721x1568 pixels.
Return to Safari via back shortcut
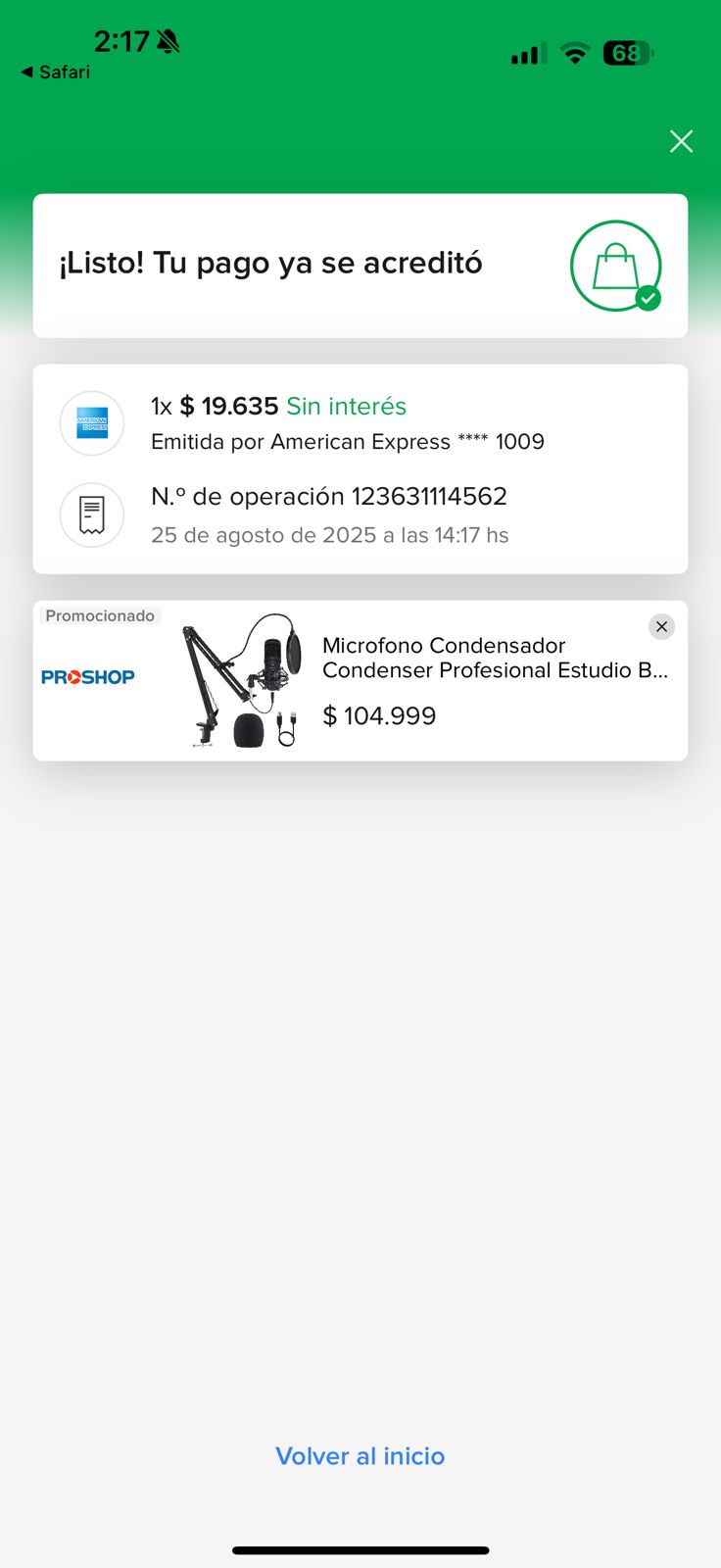(x=56, y=73)
